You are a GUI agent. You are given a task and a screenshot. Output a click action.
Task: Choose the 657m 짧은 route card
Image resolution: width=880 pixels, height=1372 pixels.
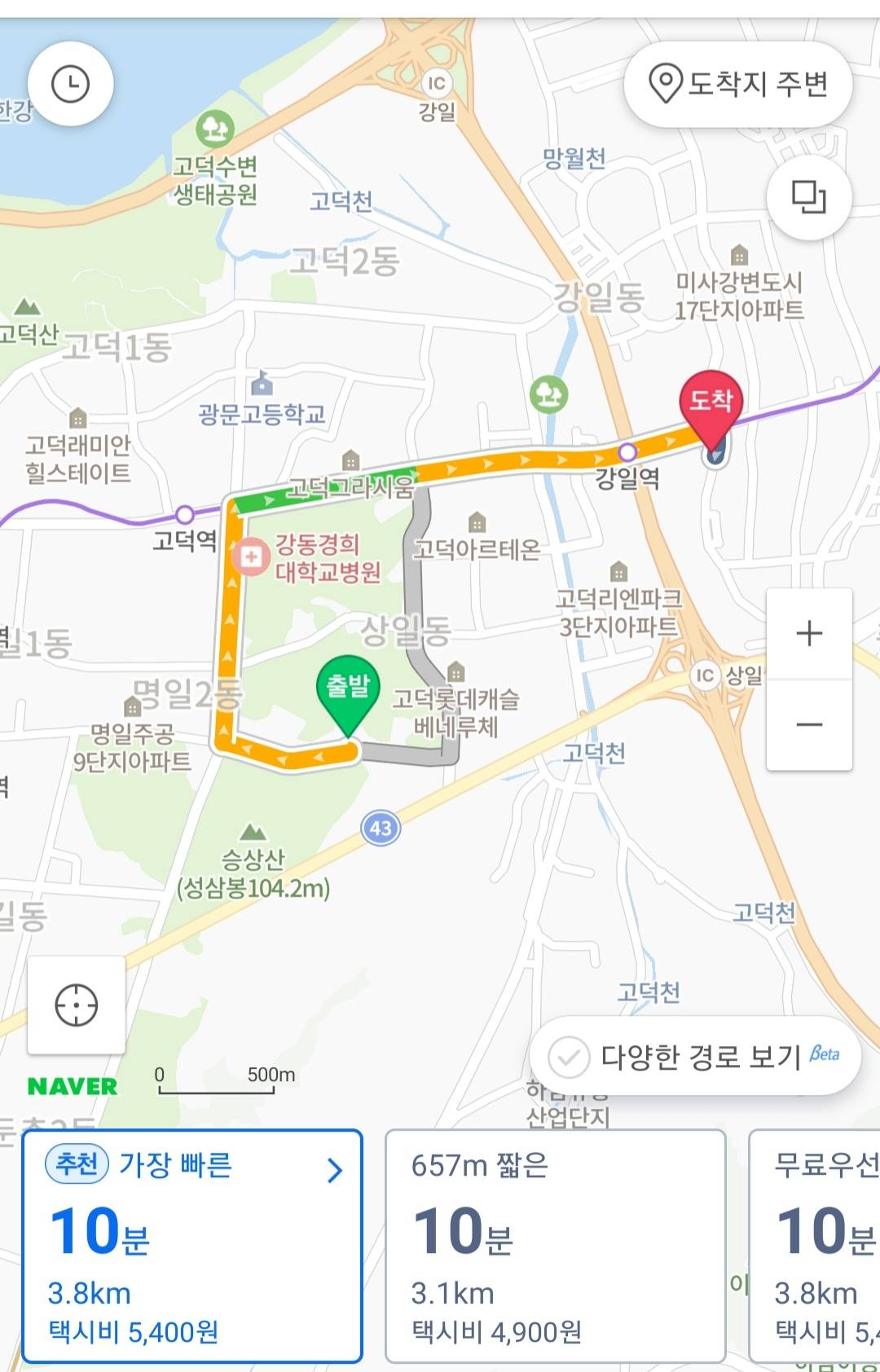pos(555,1245)
